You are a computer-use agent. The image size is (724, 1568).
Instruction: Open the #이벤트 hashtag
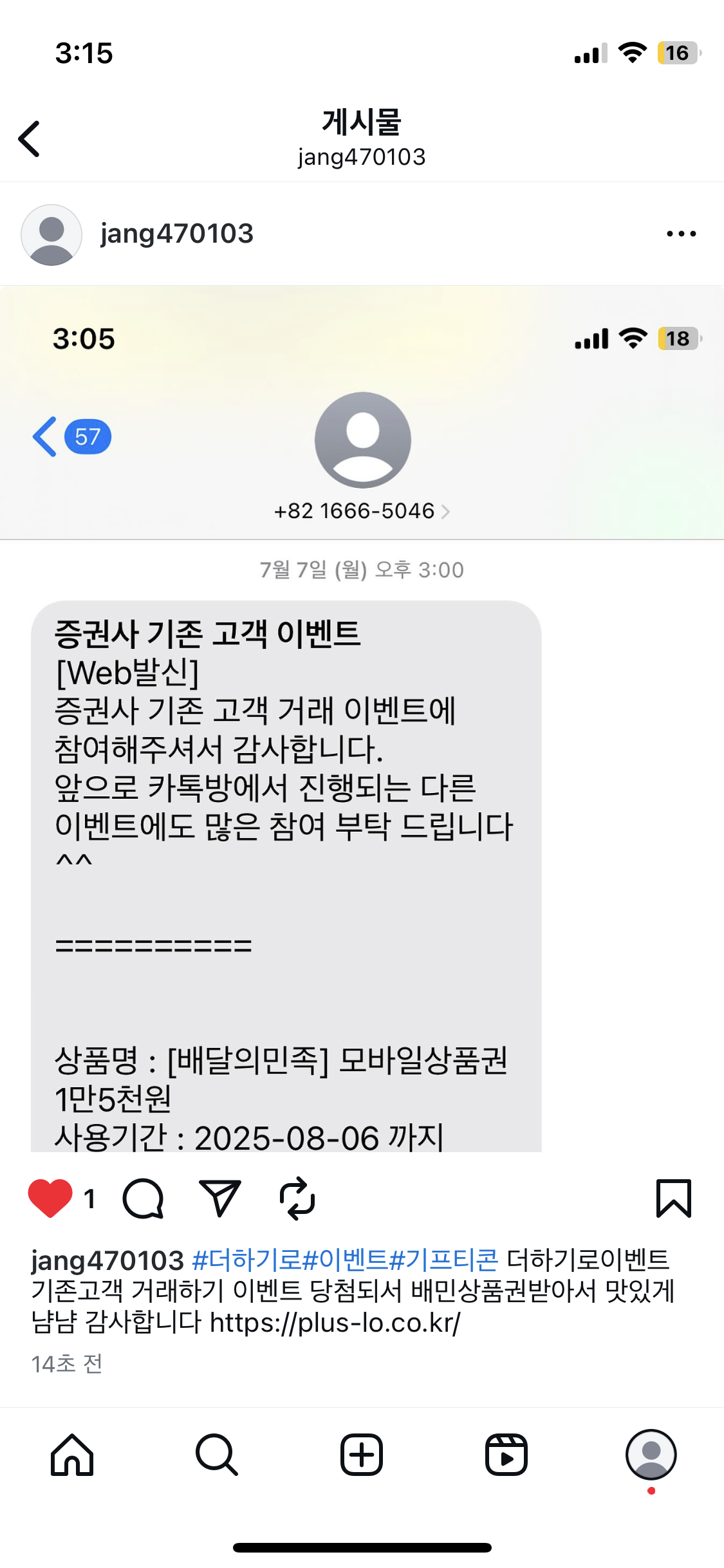pyautogui.click(x=345, y=1260)
